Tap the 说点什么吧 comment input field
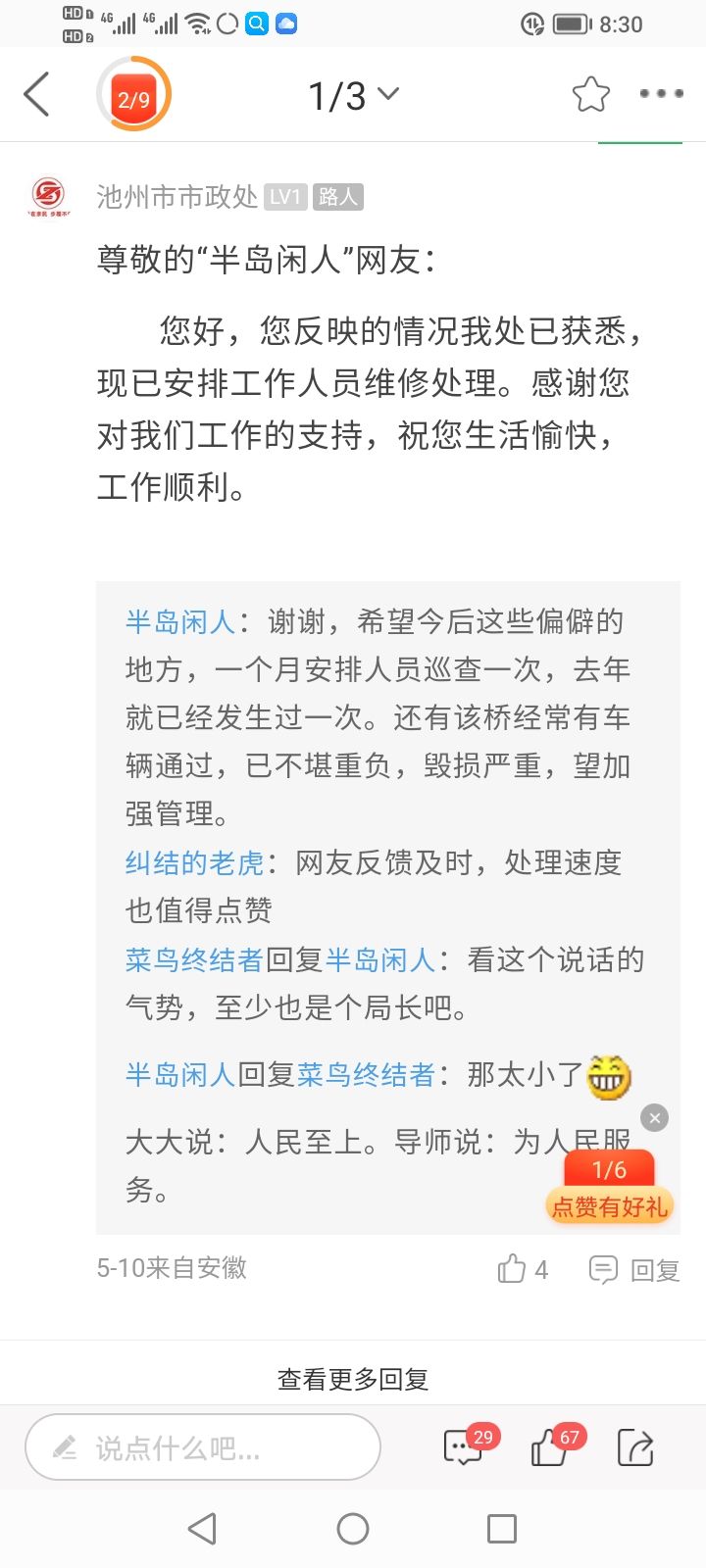 click(x=202, y=1447)
